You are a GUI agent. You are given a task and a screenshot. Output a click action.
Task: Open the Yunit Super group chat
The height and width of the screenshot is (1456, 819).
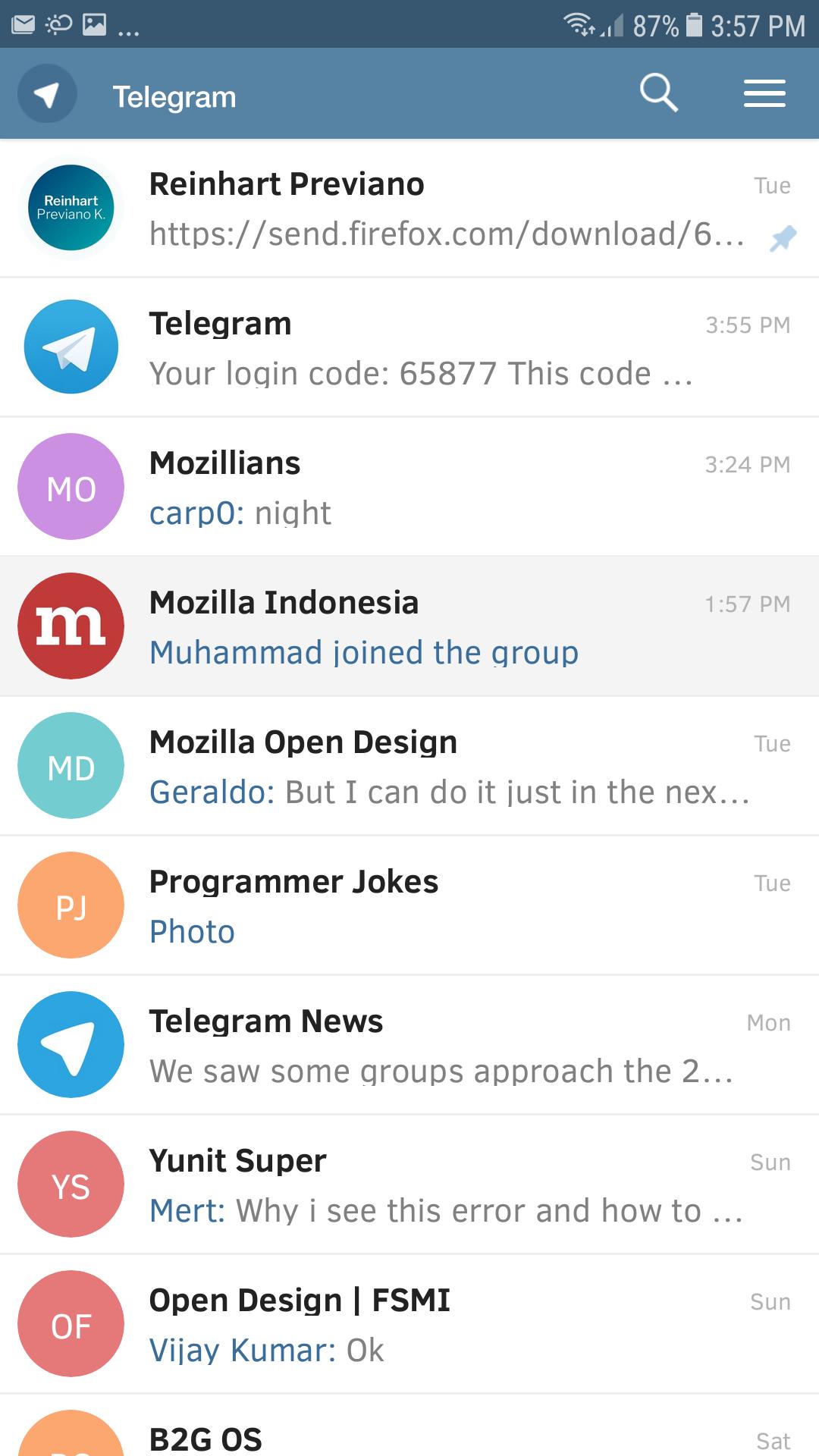point(409,1185)
